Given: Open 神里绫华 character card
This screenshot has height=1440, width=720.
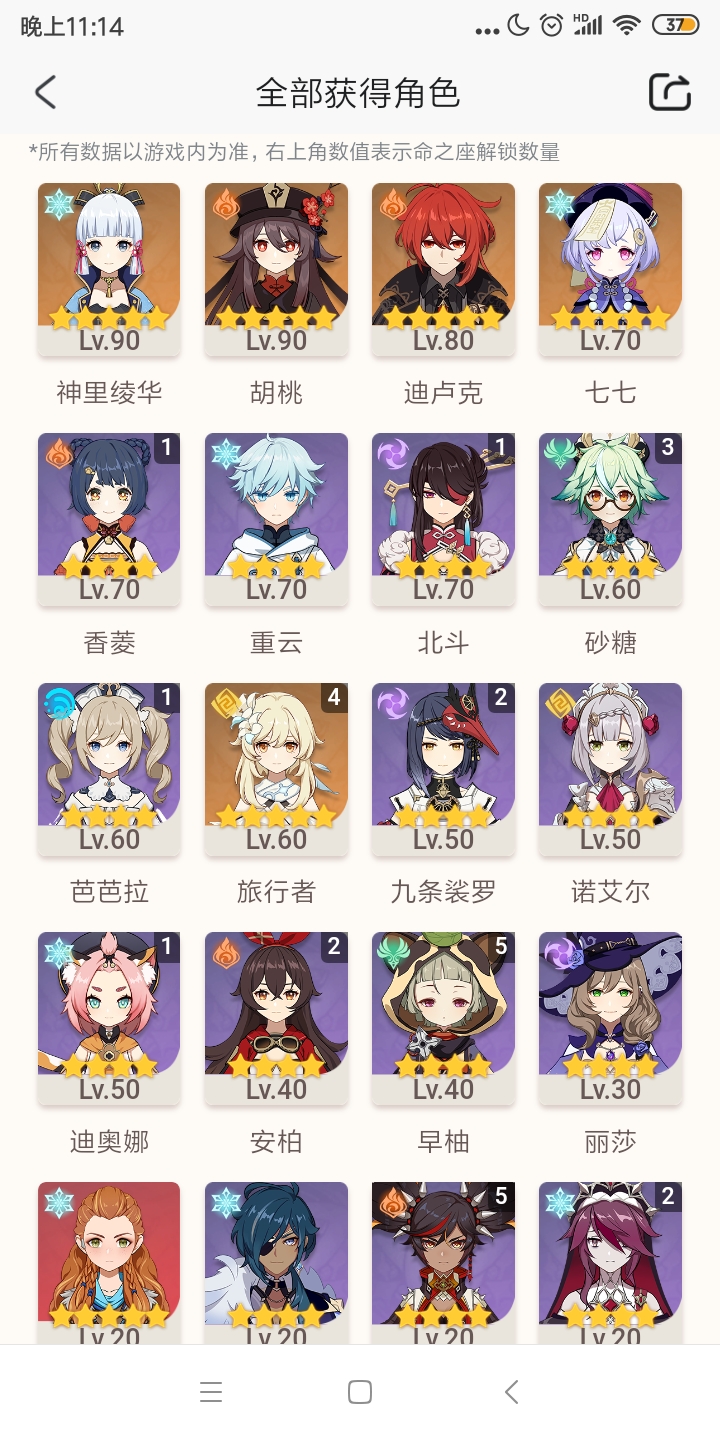Looking at the screenshot, I should point(109,270).
